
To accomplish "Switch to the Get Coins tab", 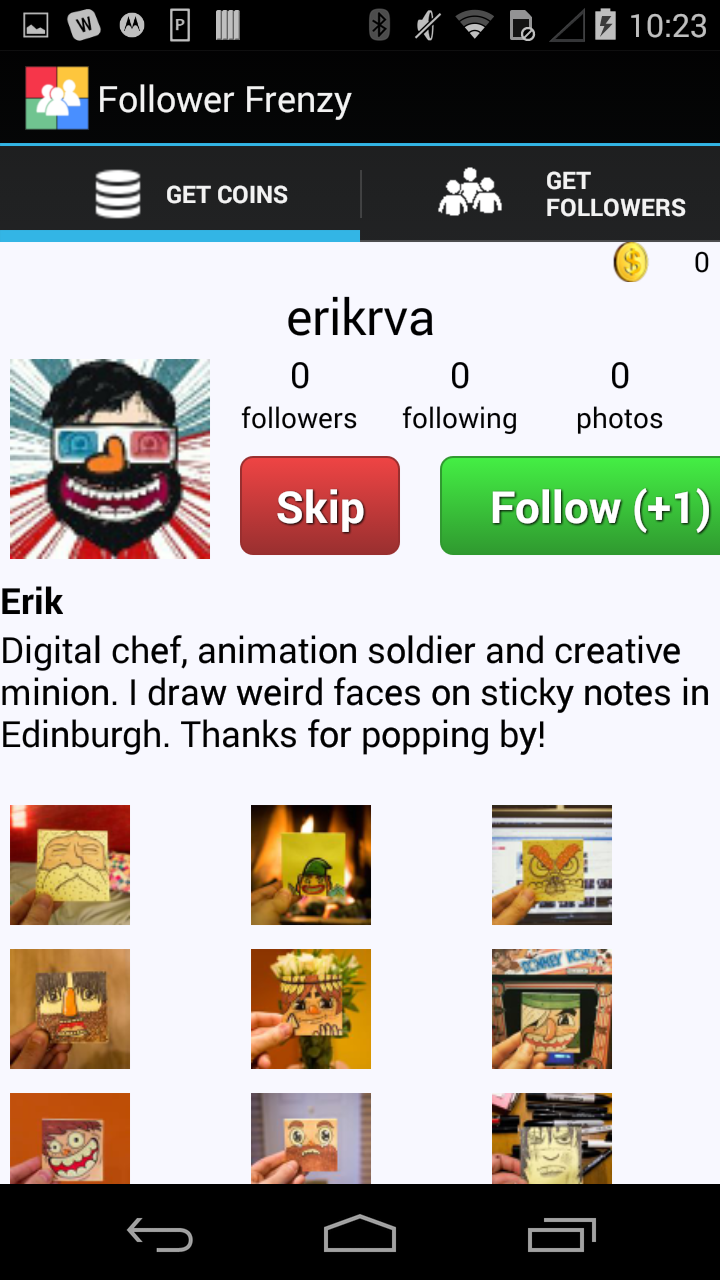I will [x=180, y=194].
